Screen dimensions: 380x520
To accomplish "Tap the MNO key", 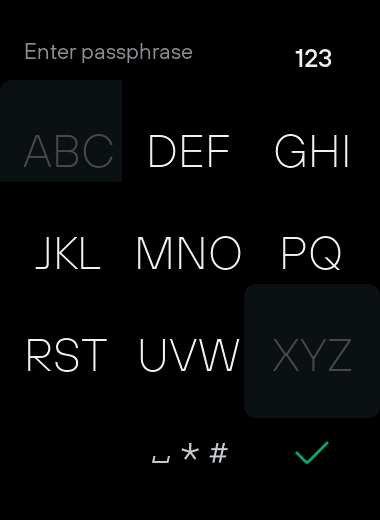I will click(189, 253).
